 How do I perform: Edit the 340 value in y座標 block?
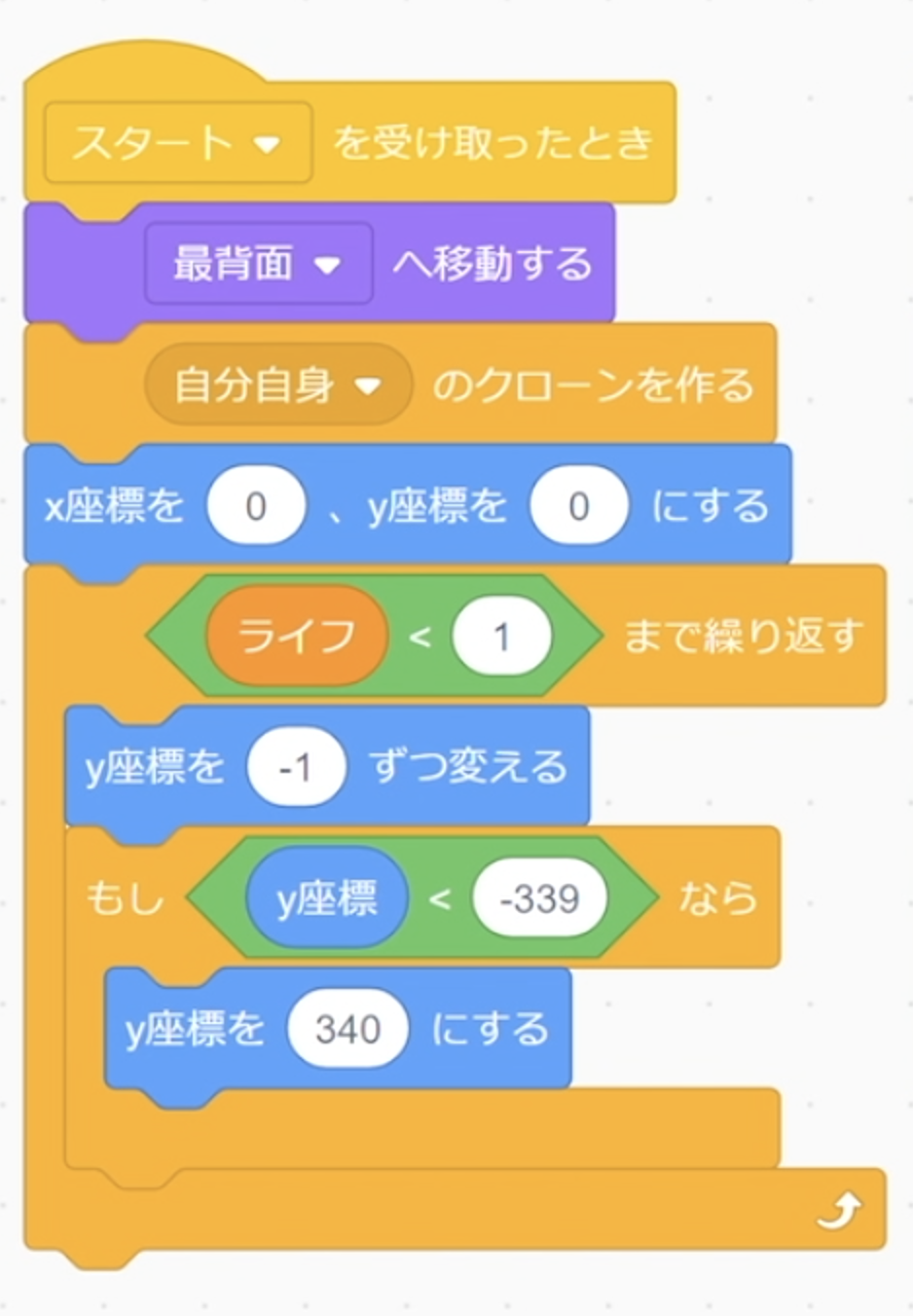tap(347, 1029)
